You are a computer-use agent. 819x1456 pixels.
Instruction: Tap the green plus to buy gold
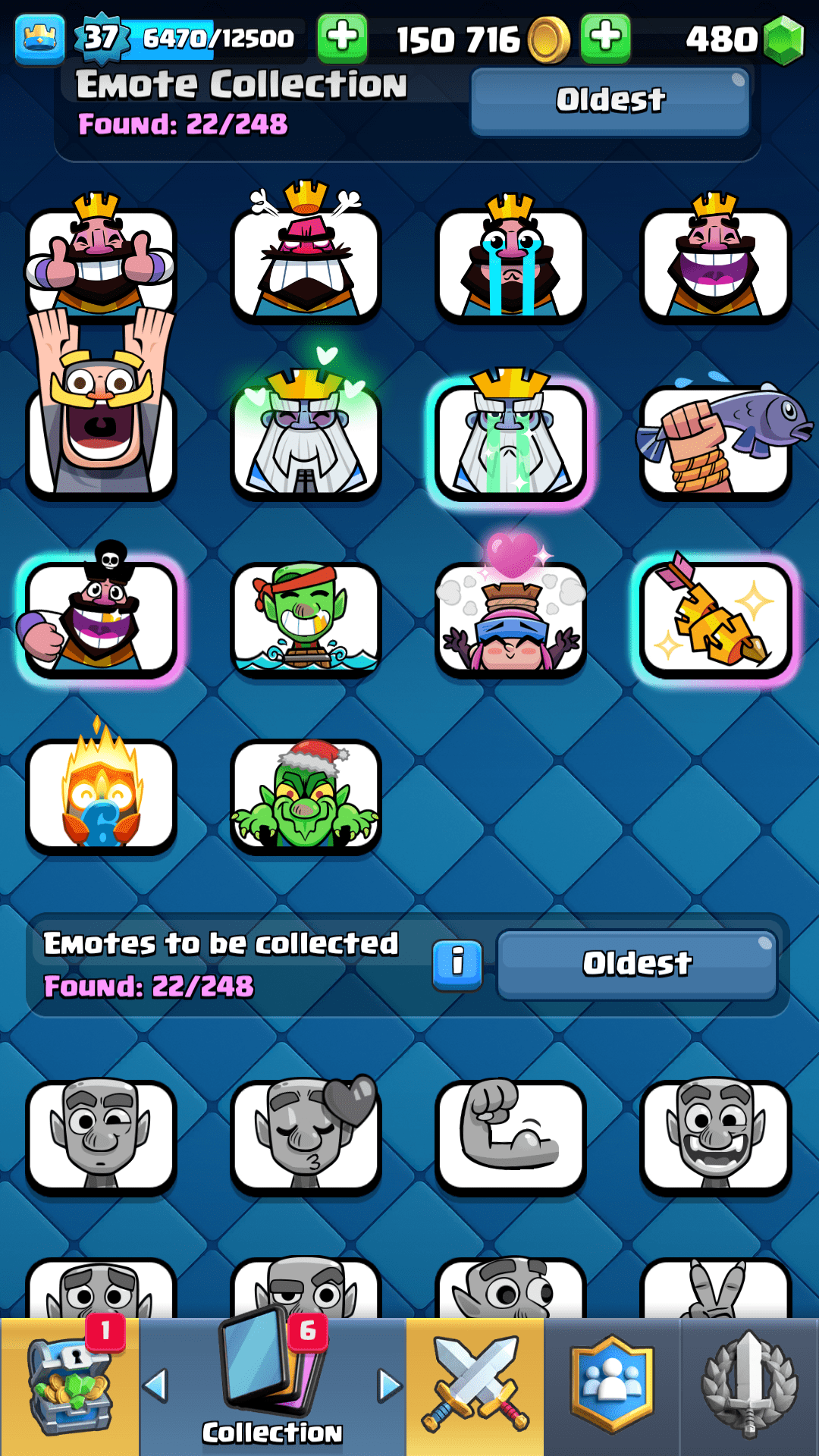(605, 37)
